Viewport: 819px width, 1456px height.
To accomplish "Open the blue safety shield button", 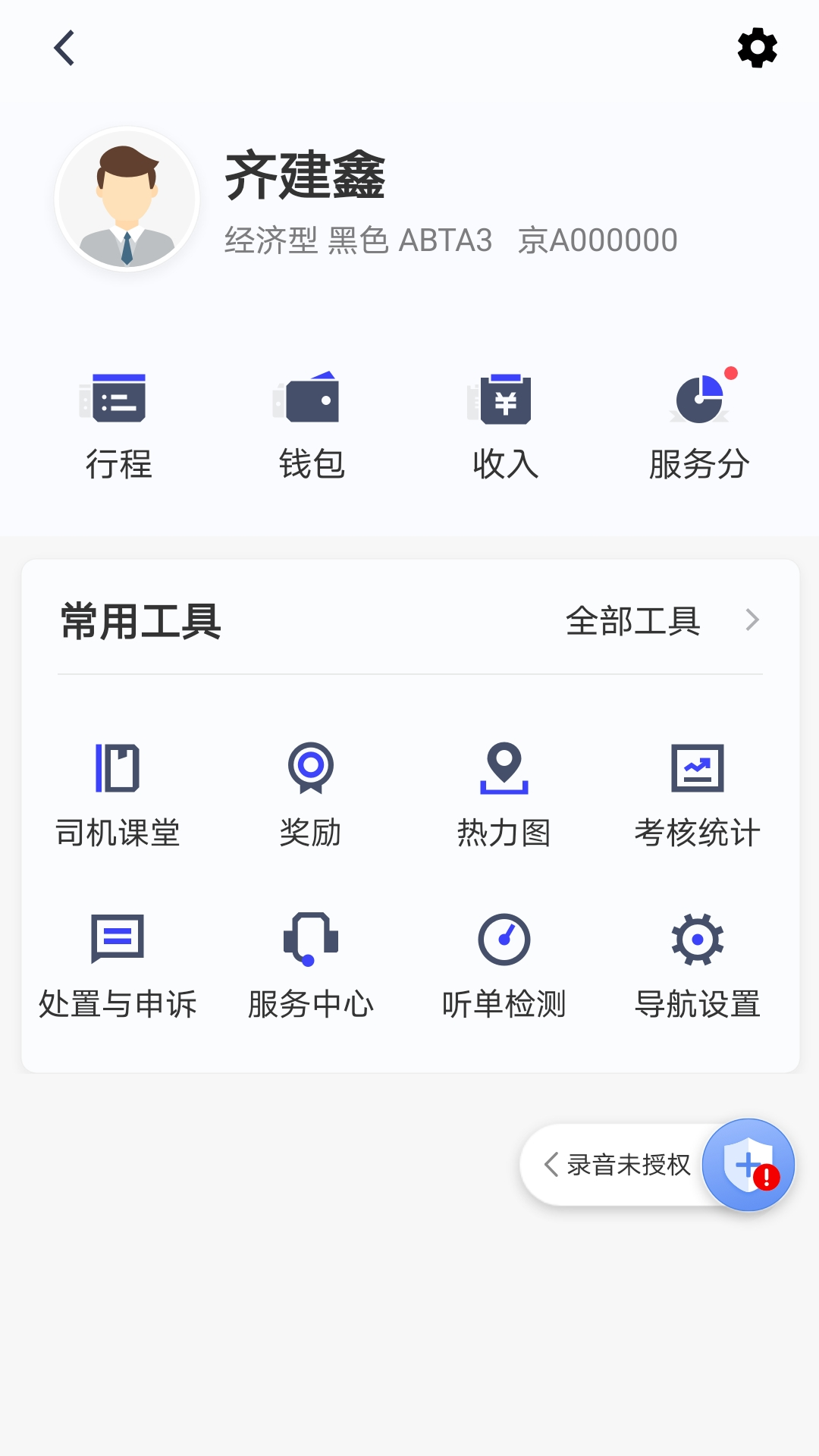I will click(748, 1165).
